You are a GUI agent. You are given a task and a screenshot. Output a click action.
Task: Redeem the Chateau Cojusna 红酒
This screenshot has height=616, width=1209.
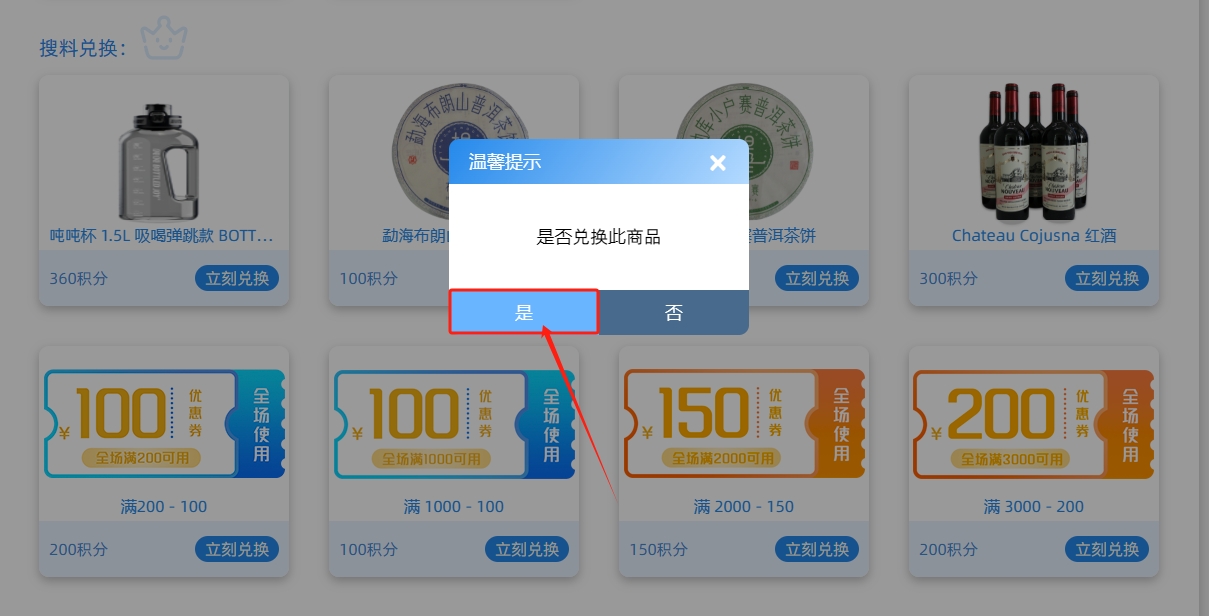click(x=1107, y=278)
